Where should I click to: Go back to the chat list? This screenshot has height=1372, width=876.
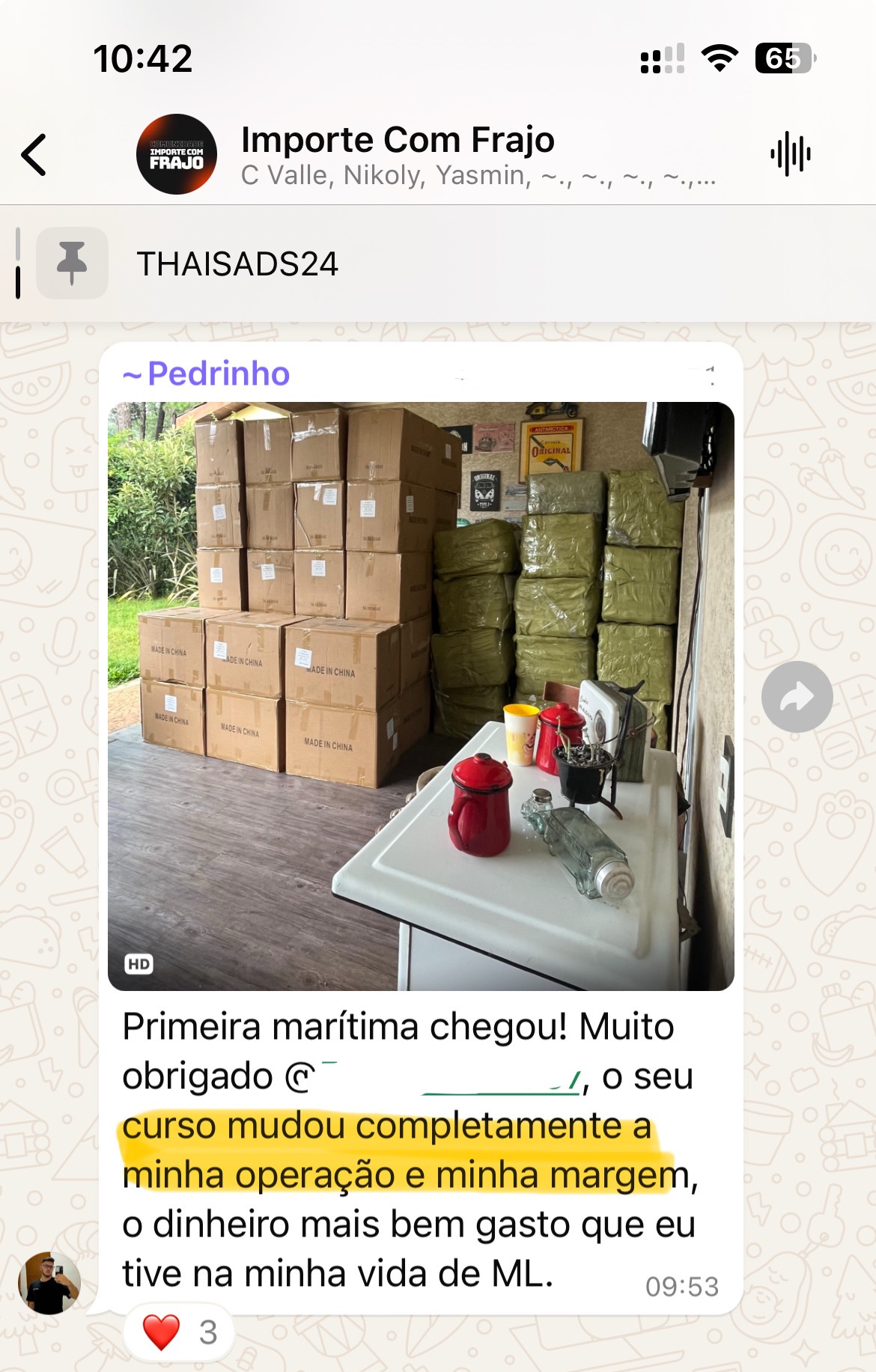(34, 155)
